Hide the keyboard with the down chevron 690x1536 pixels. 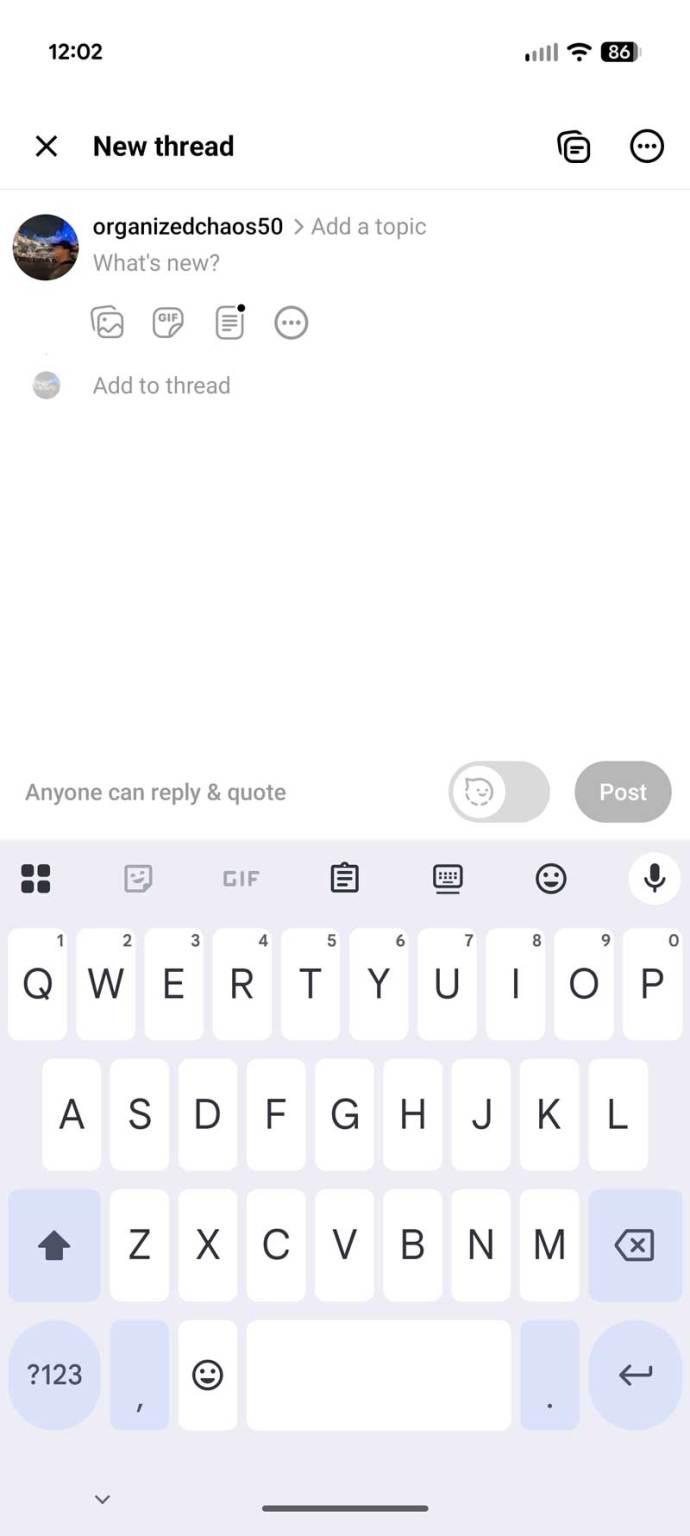coord(102,1498)
